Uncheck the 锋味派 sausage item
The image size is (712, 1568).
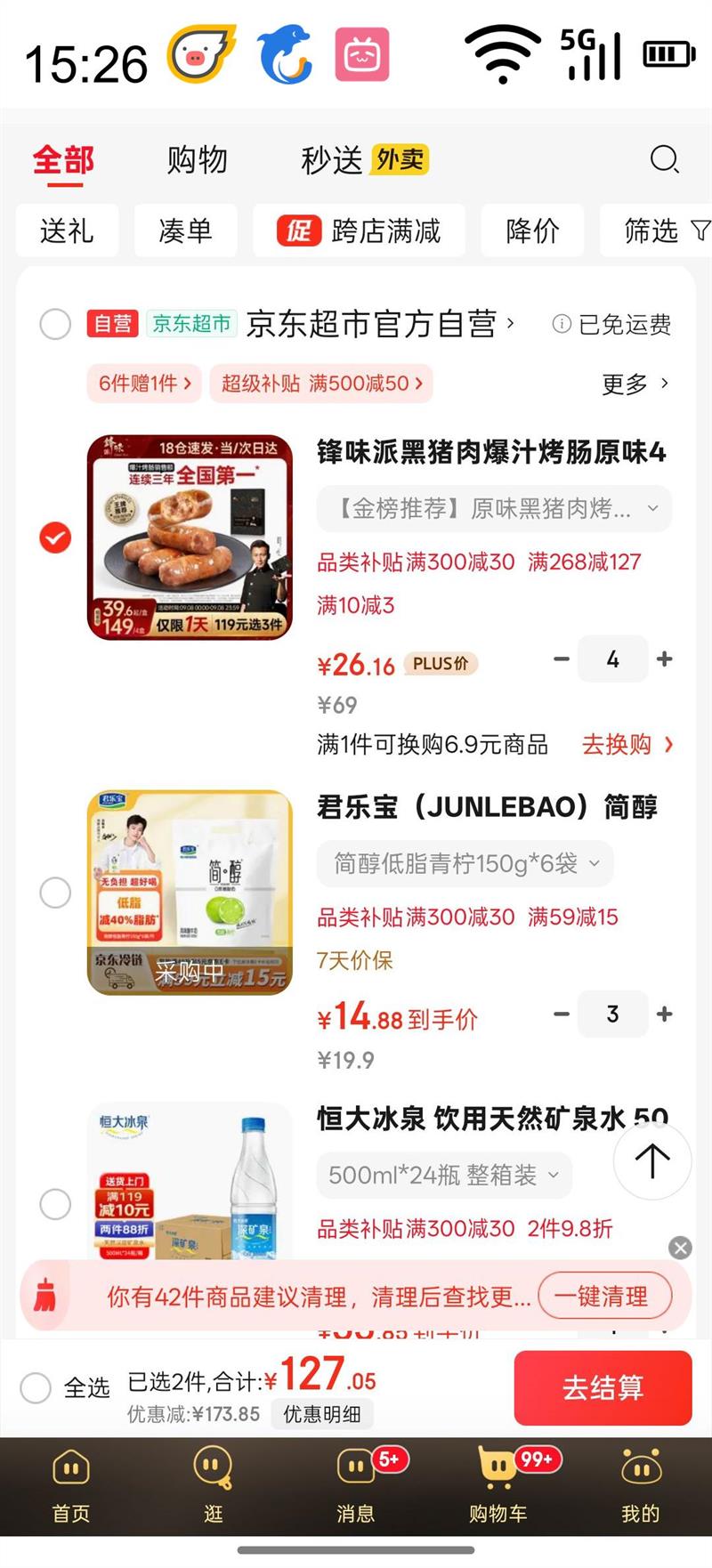[55, 537]
